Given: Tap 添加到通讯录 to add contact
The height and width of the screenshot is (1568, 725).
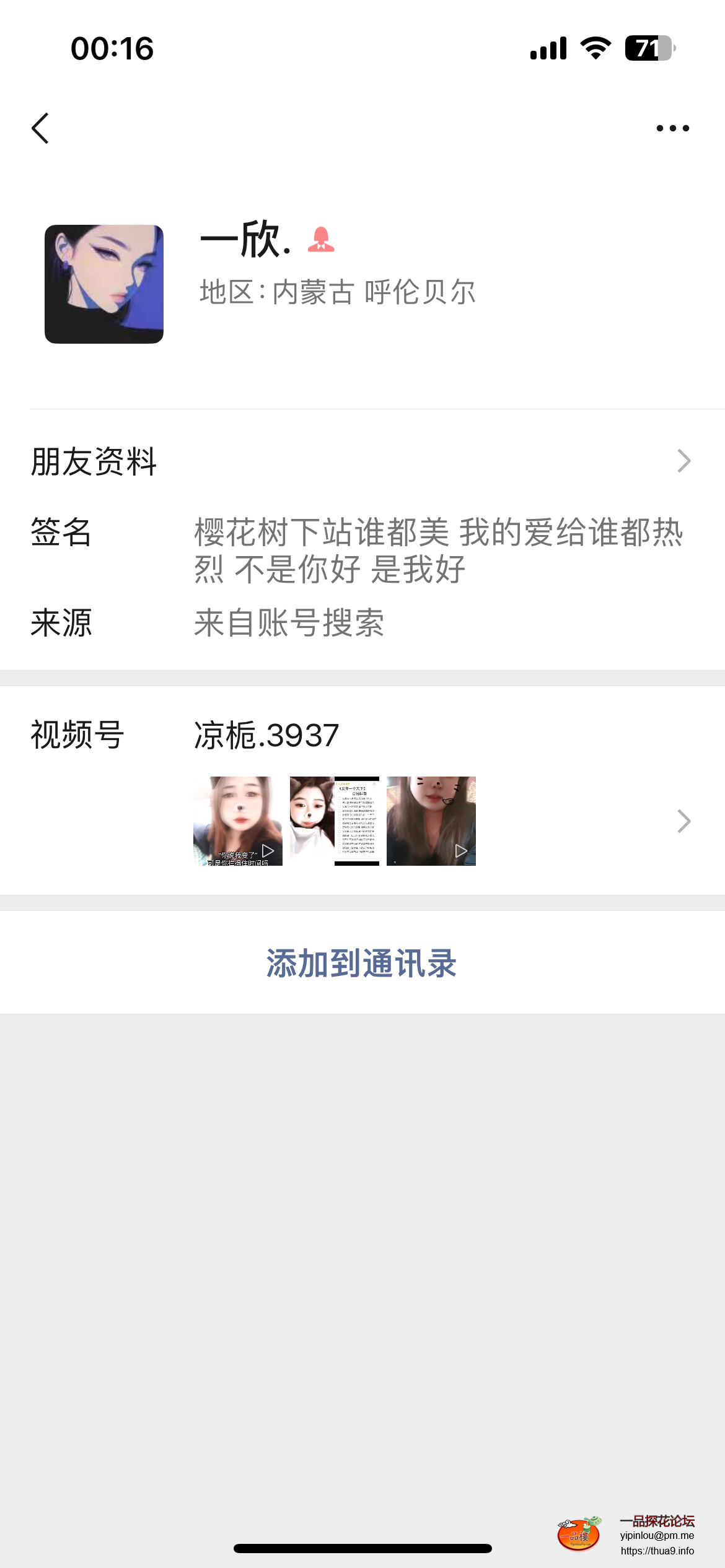Looking at the screenshot, I should (x=362, y=963).
